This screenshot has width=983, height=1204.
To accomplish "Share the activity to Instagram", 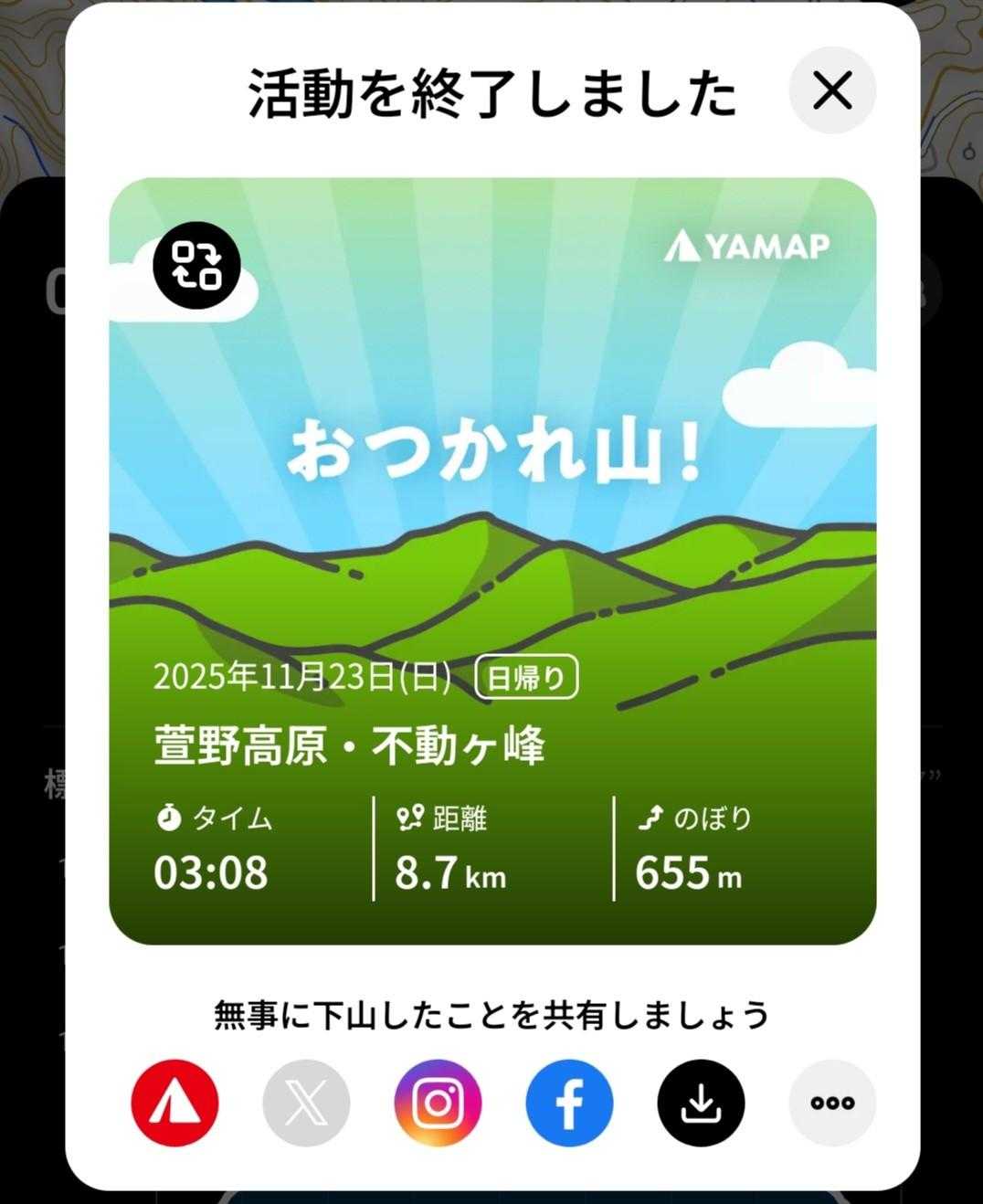I will point(438,1103).
